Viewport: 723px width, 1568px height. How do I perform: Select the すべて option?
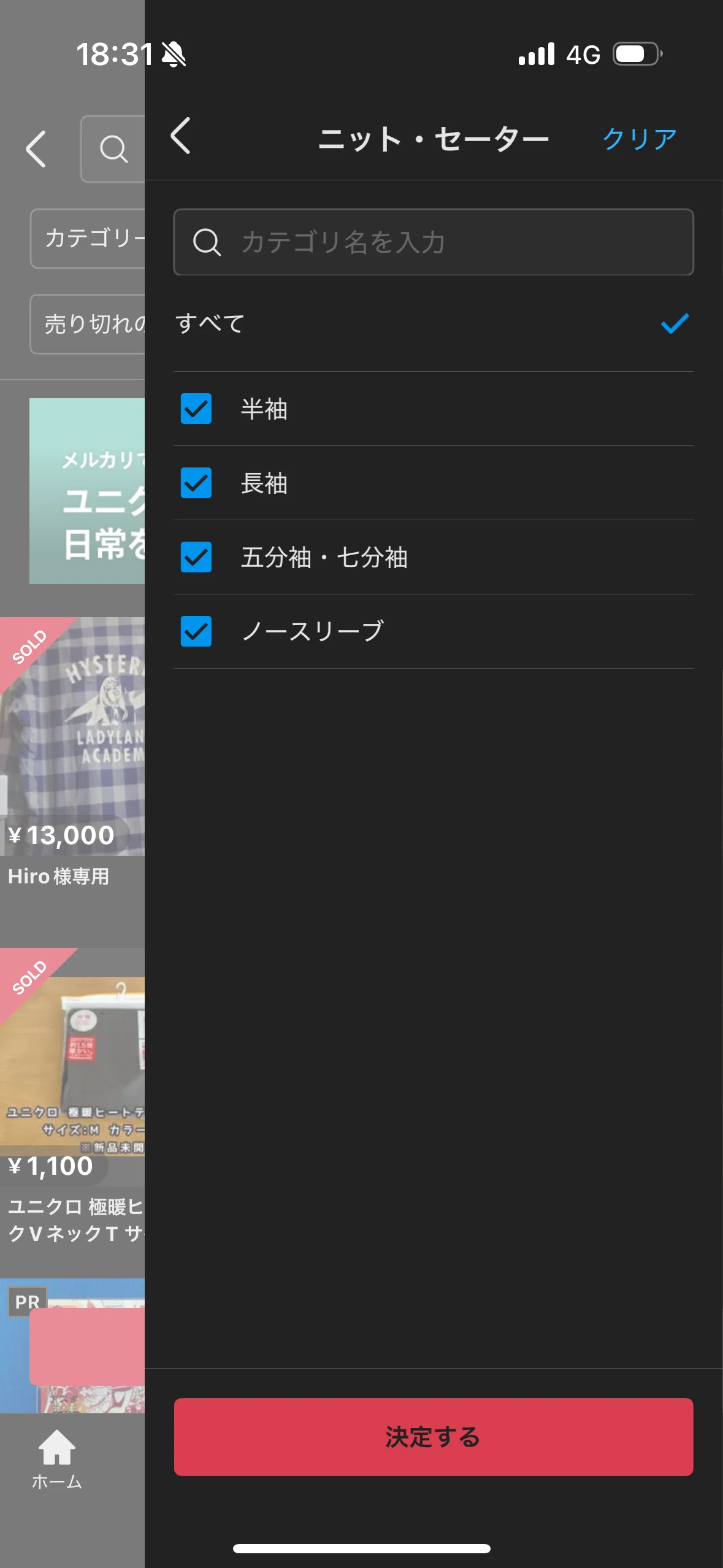click(x=434, y=323)
